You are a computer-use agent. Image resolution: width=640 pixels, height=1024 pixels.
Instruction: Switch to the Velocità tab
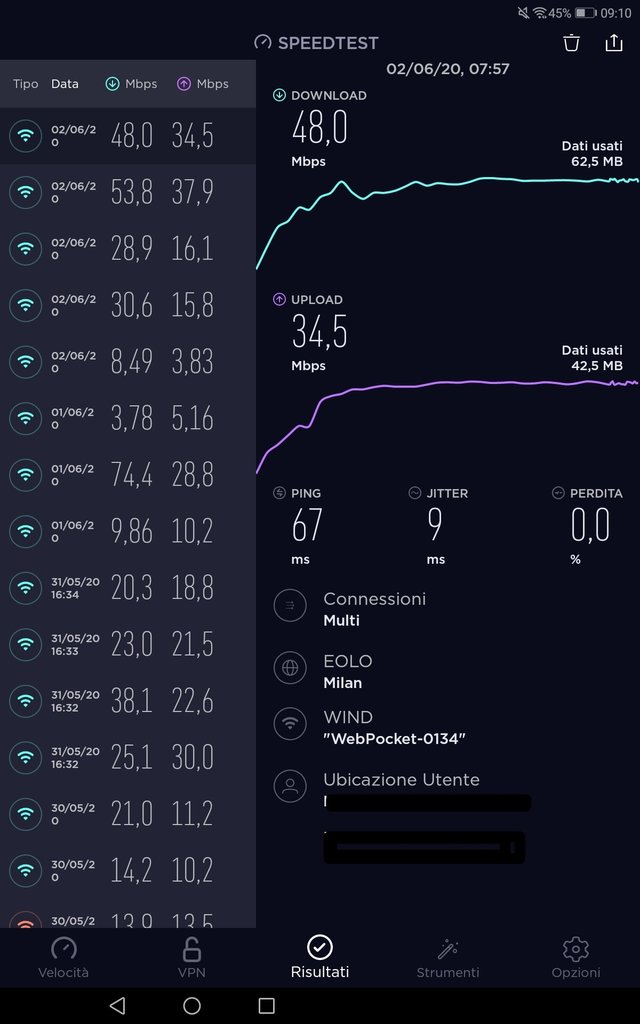tap(63, 957)
